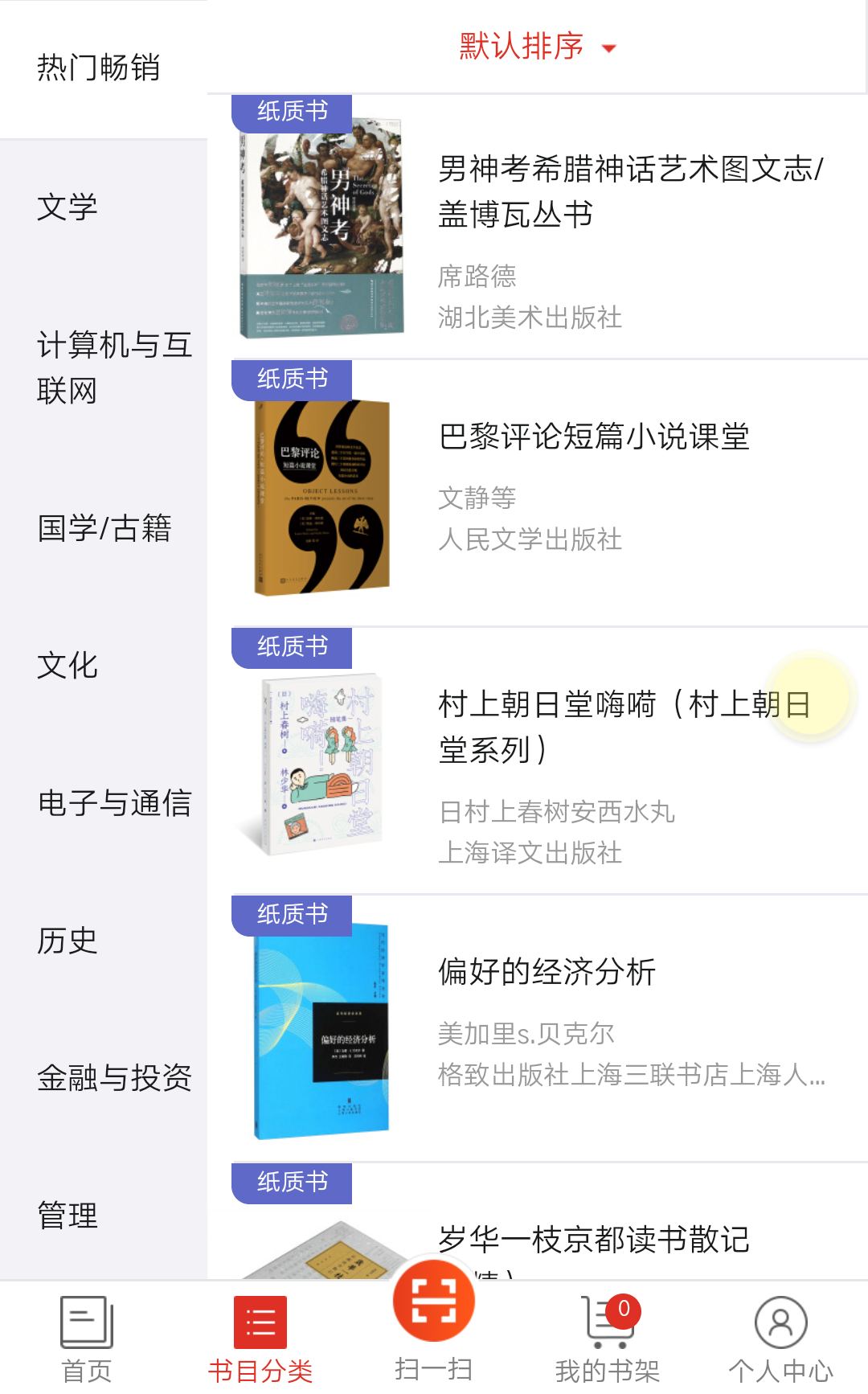Switch to 计算机与互联网 category
This screenshot has width=868, height=1394.
pos(104,368)
